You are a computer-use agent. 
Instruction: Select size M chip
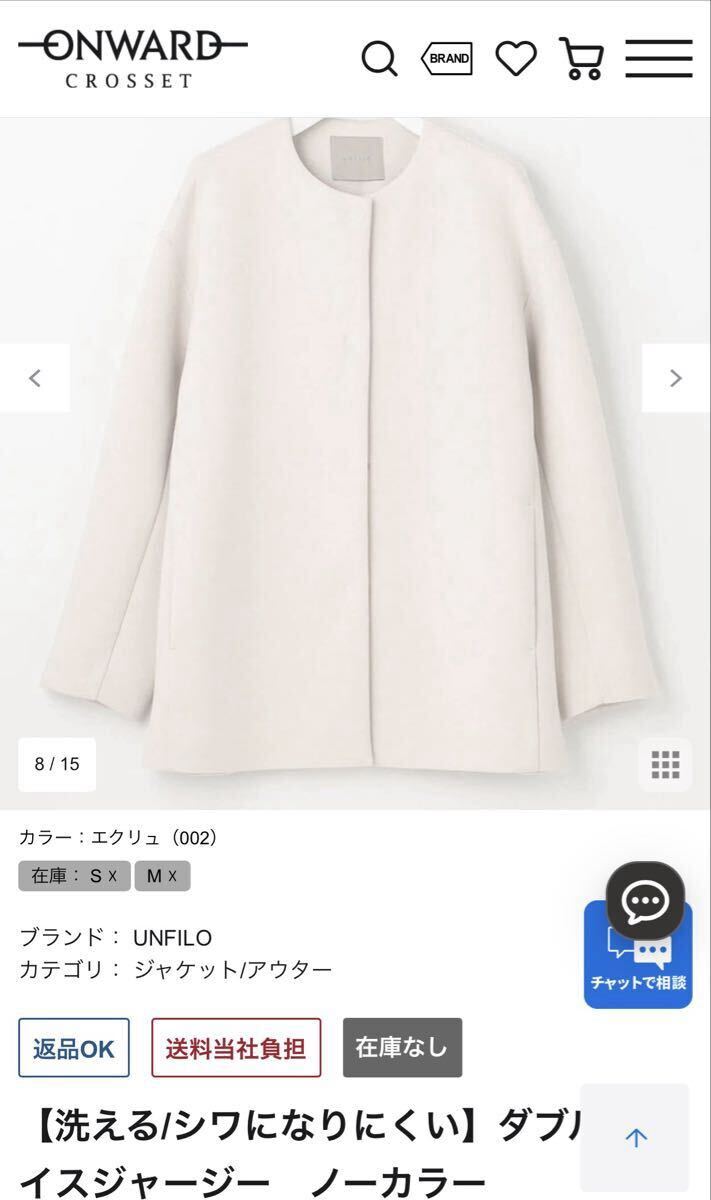[162, 876]
